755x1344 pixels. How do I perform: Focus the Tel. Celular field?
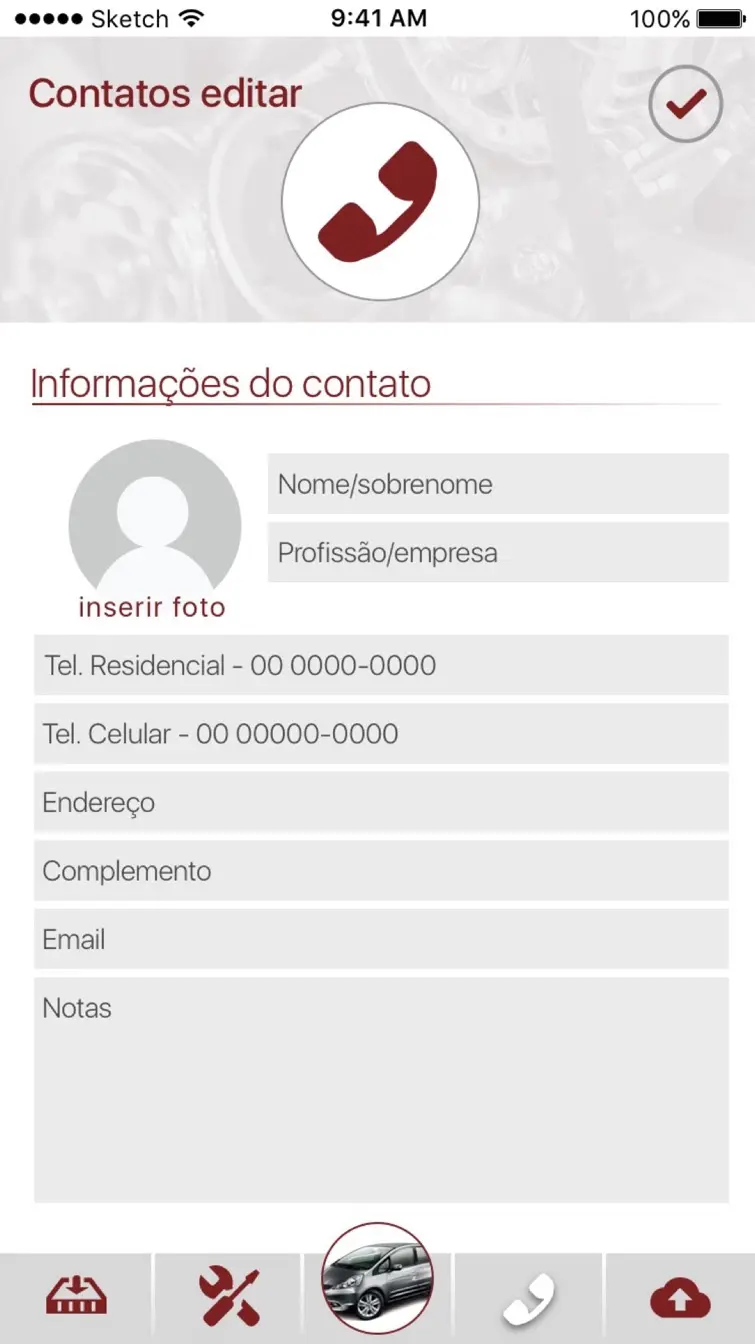[x=381, y=734]
